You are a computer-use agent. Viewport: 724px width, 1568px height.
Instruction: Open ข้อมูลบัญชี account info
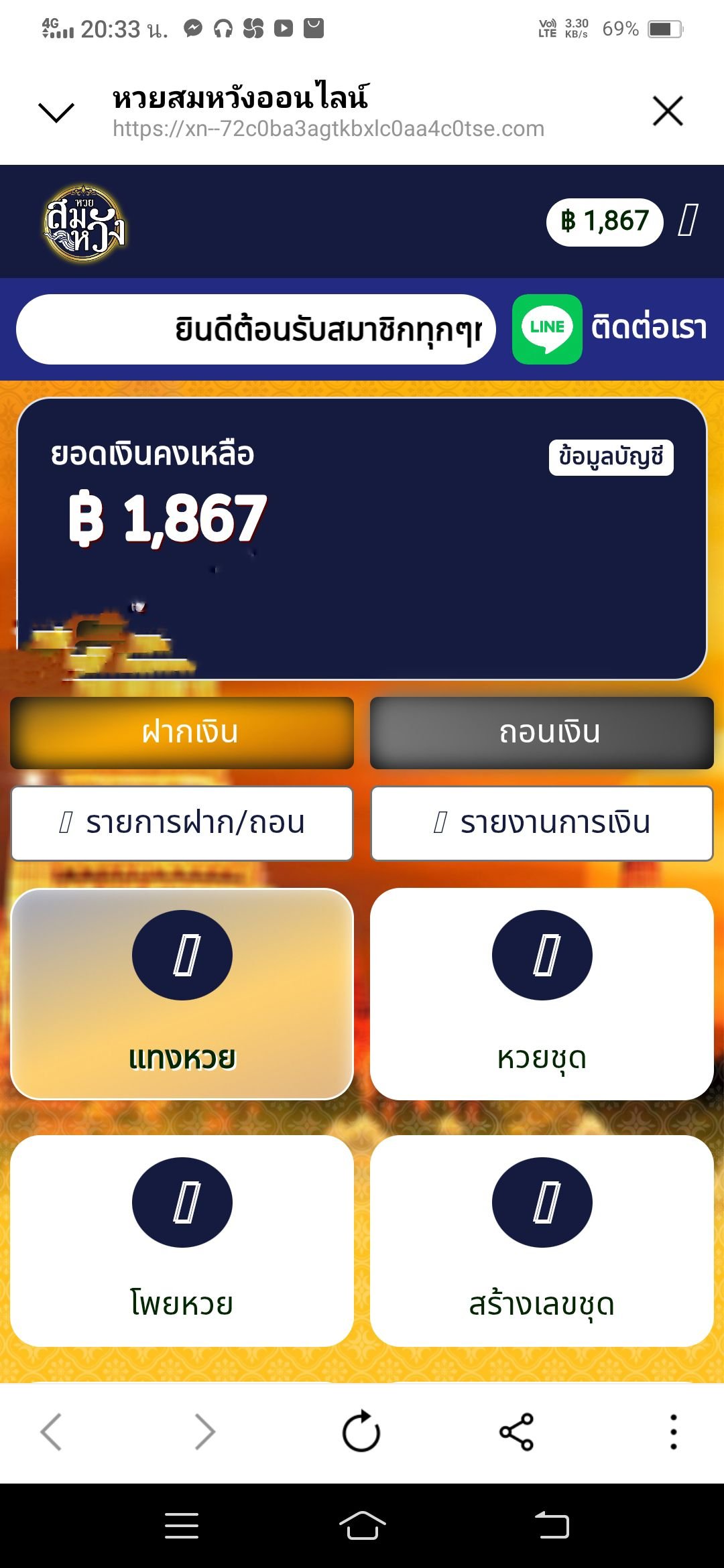[x=611, y=457]
